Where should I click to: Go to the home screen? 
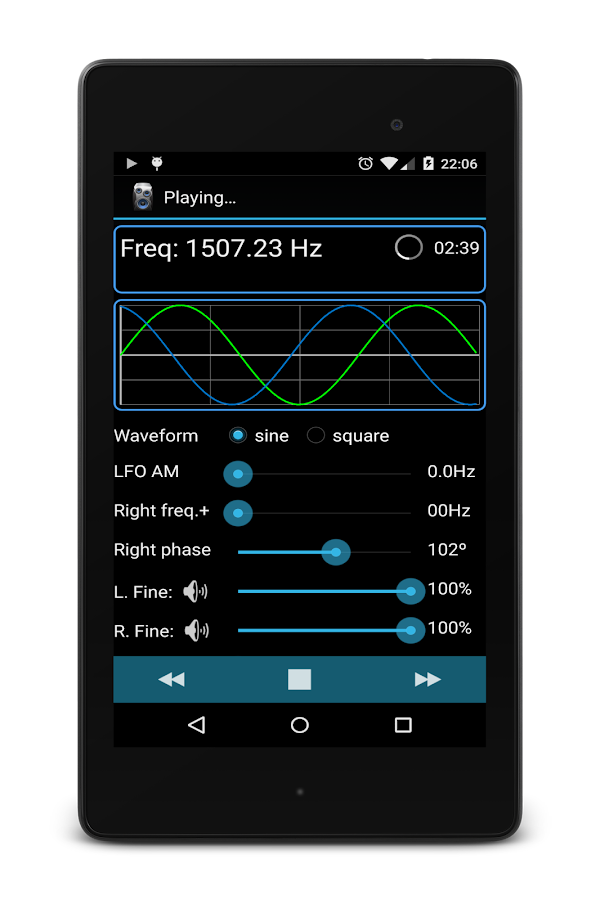(x=300, y=725)
